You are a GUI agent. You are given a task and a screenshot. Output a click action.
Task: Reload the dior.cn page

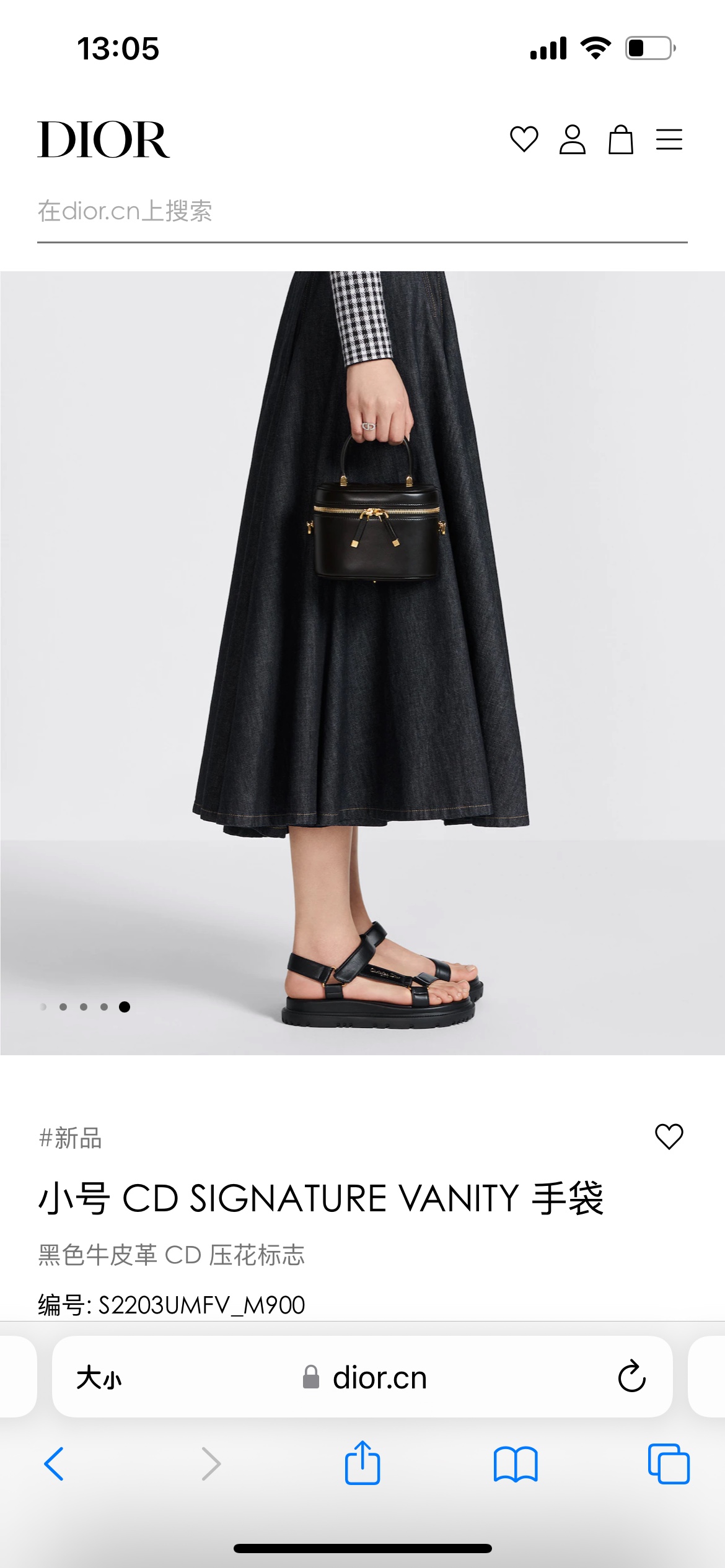(631, 1377)
